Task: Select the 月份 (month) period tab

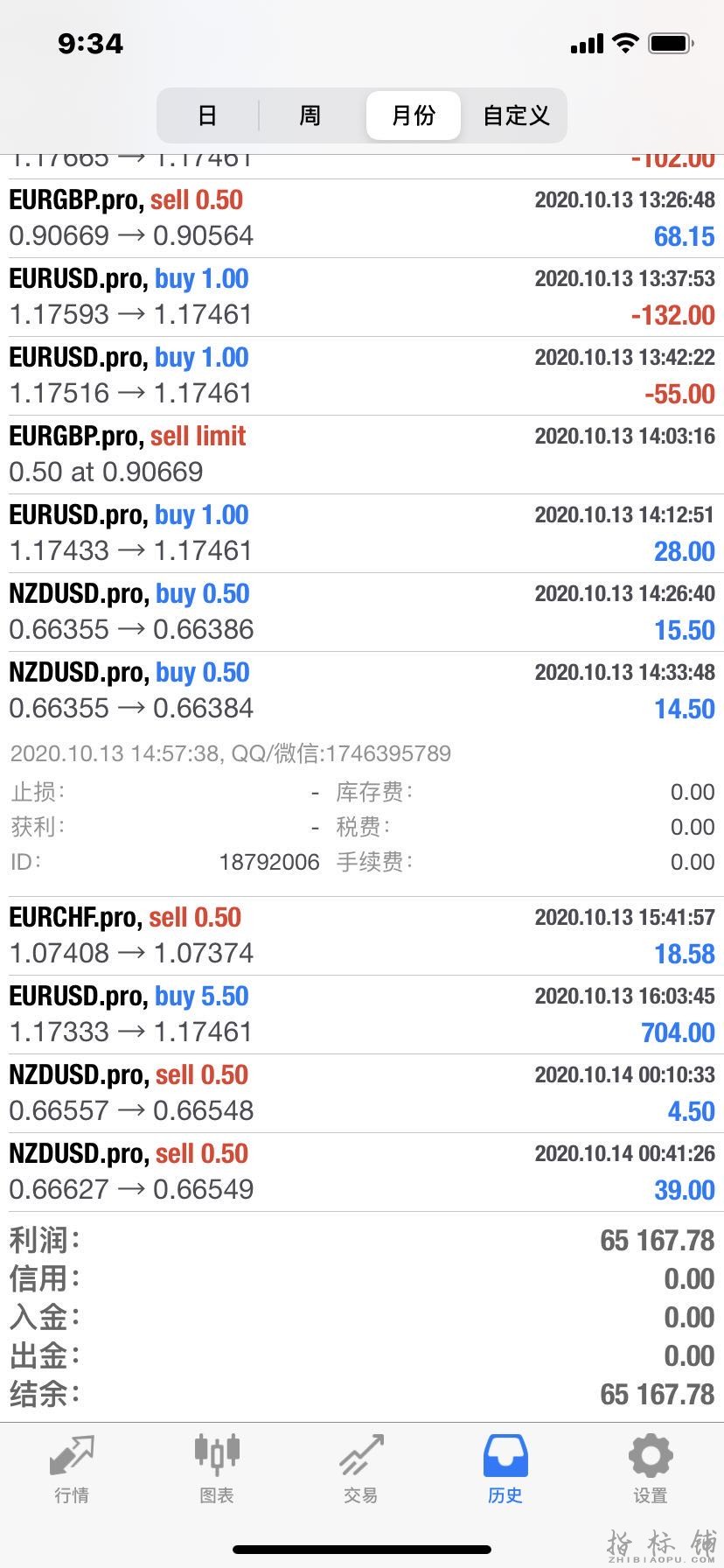Action: coord(413,115)
